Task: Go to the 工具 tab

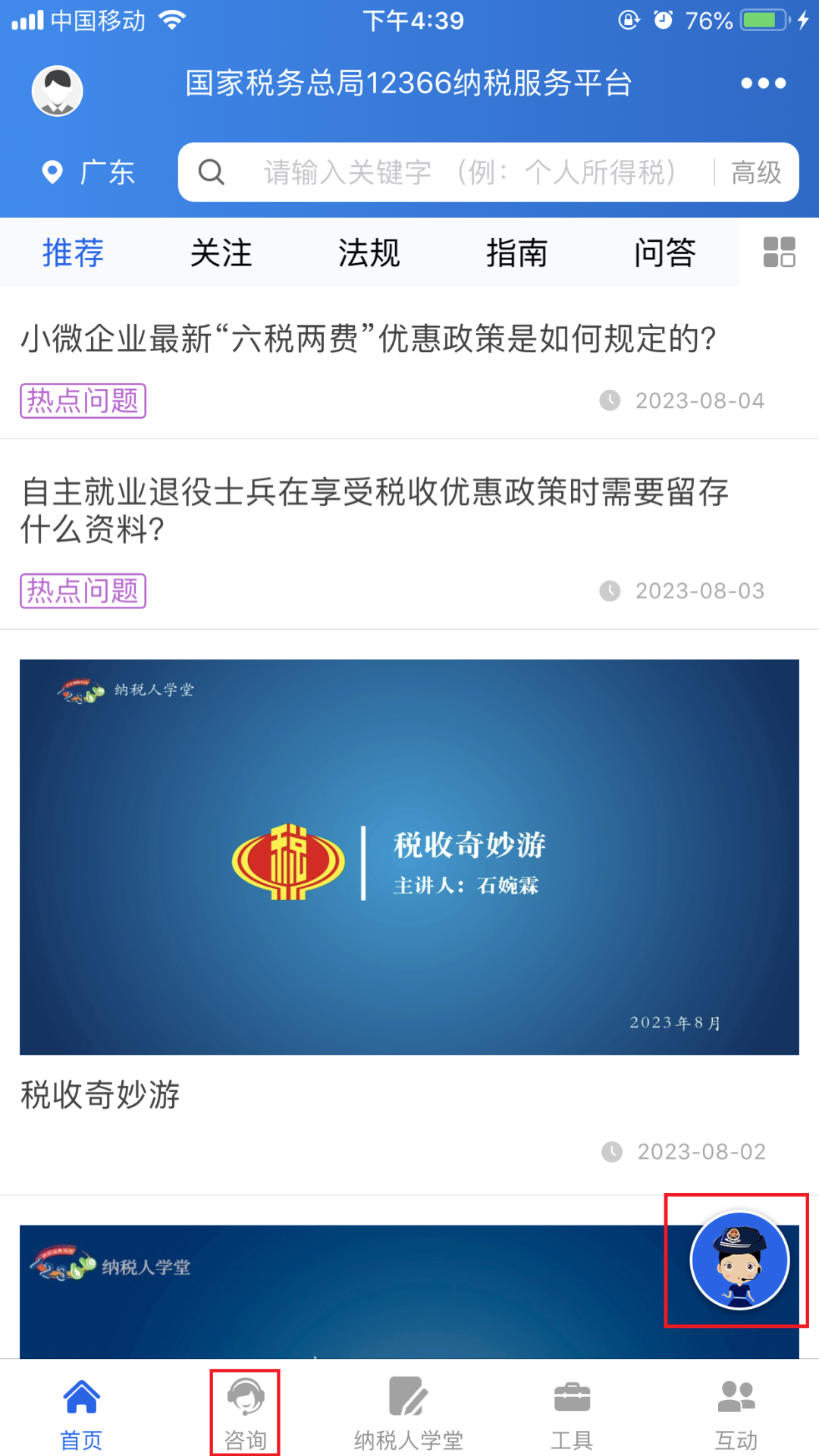Action: click(572, 1414)
